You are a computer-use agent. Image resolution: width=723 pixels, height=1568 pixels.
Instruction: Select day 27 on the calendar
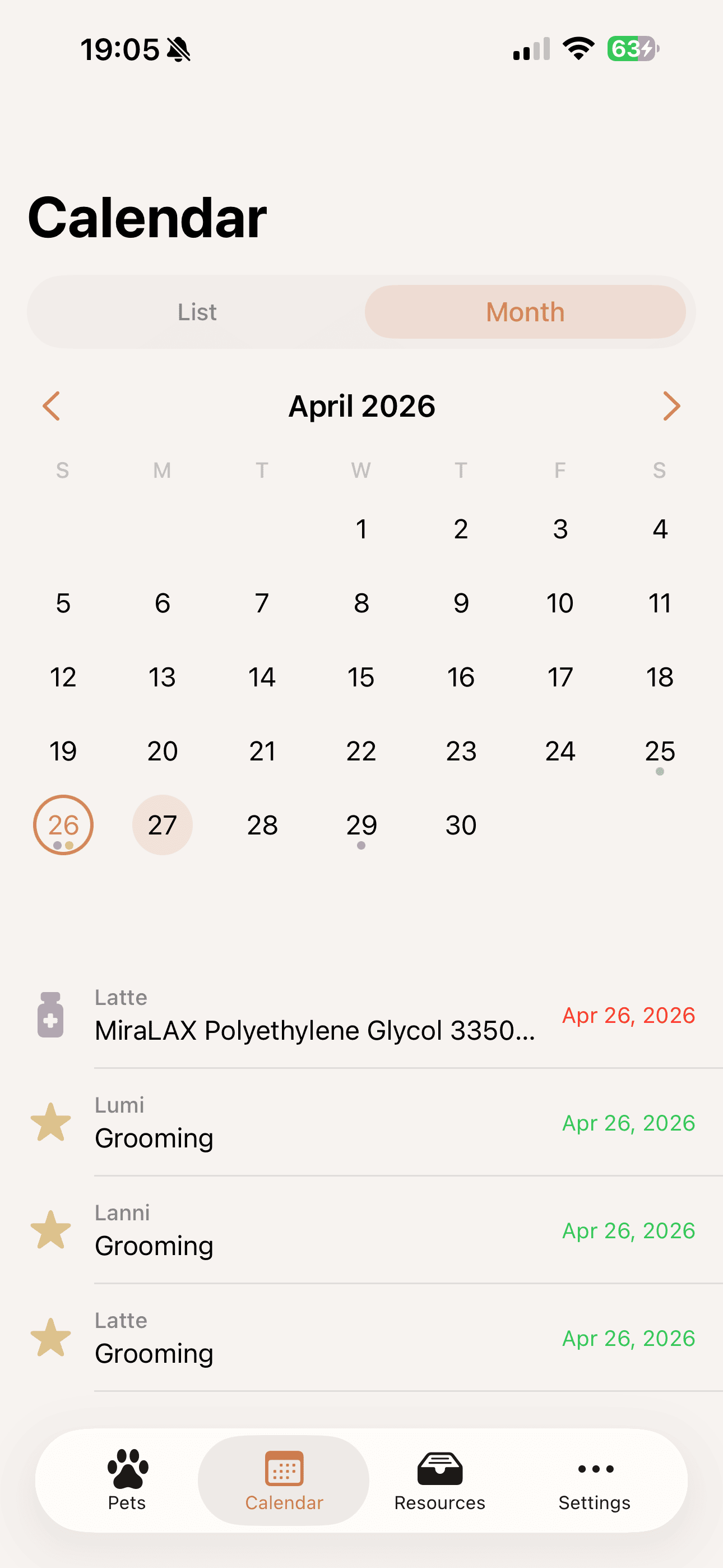[162, 825]
